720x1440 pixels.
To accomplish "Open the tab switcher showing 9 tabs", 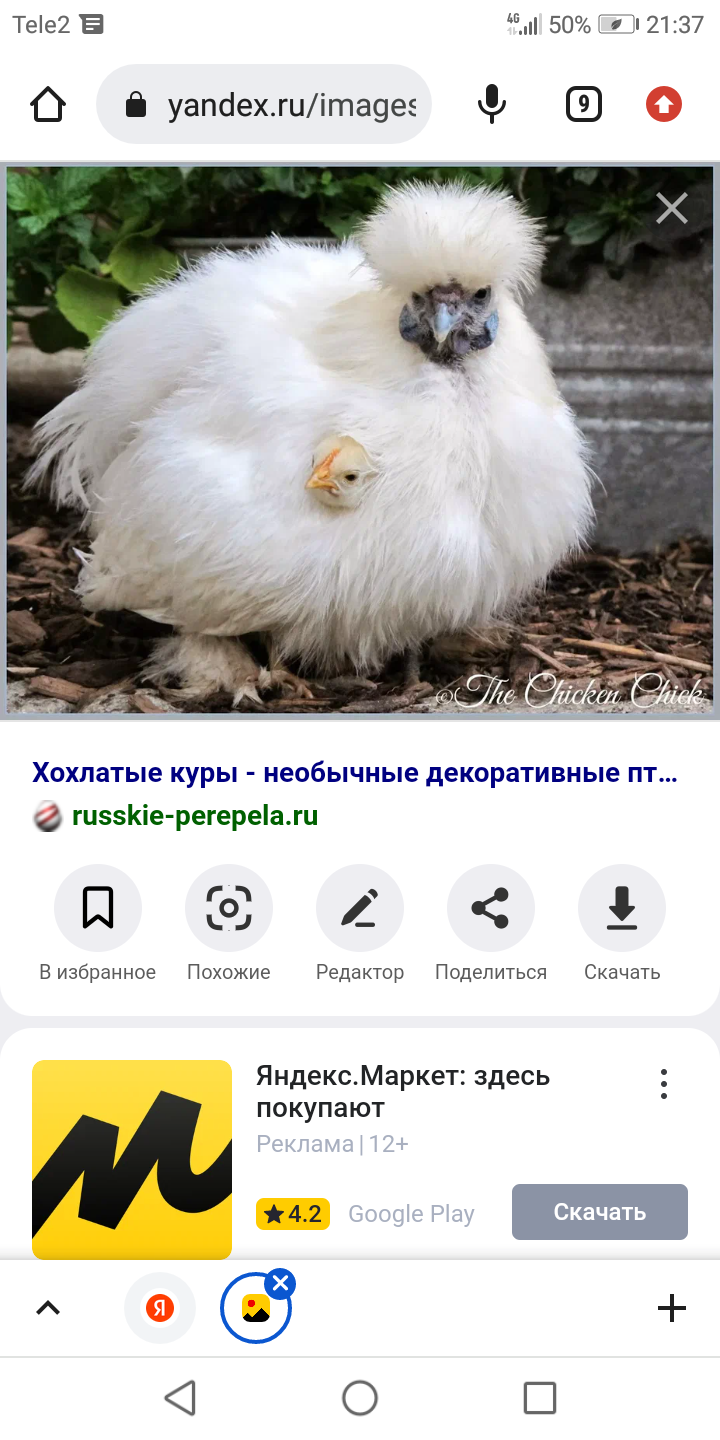I will [583, 104].
